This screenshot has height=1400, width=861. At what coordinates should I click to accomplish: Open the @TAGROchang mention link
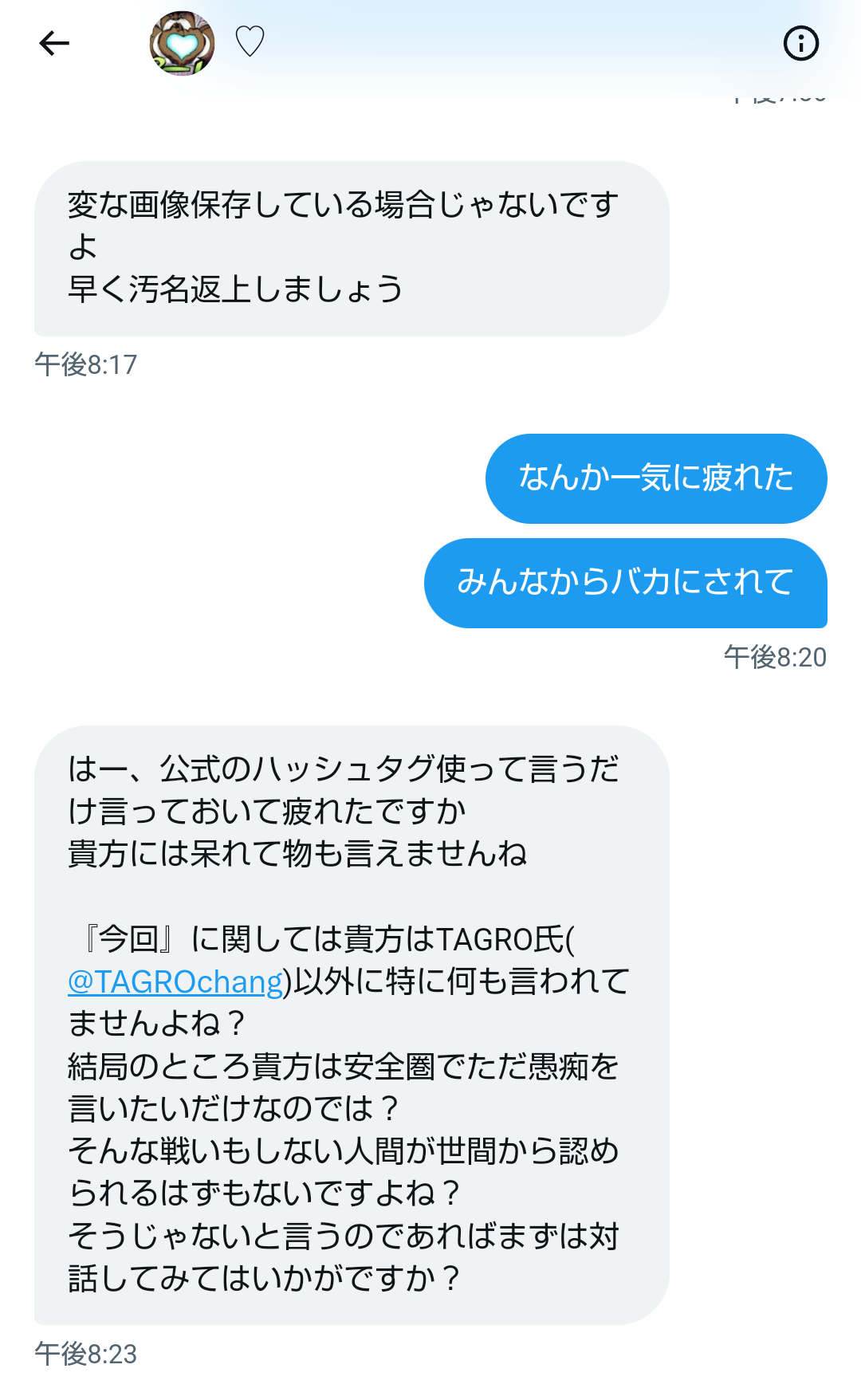click(175, 981)
